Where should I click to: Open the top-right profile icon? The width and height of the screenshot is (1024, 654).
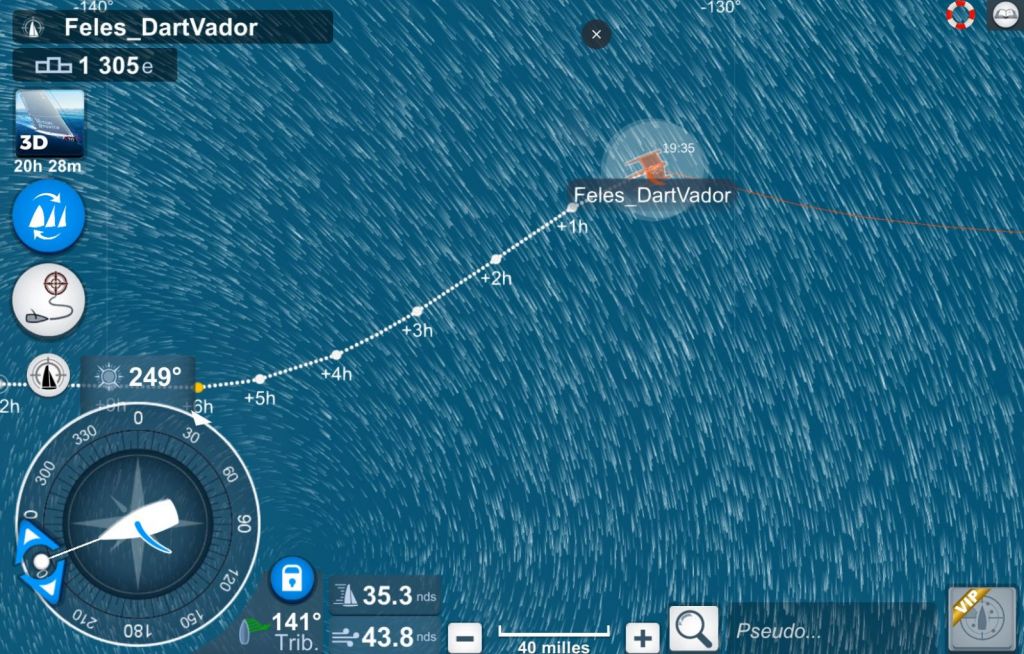pyautogui.click(x=1004, y=14)
